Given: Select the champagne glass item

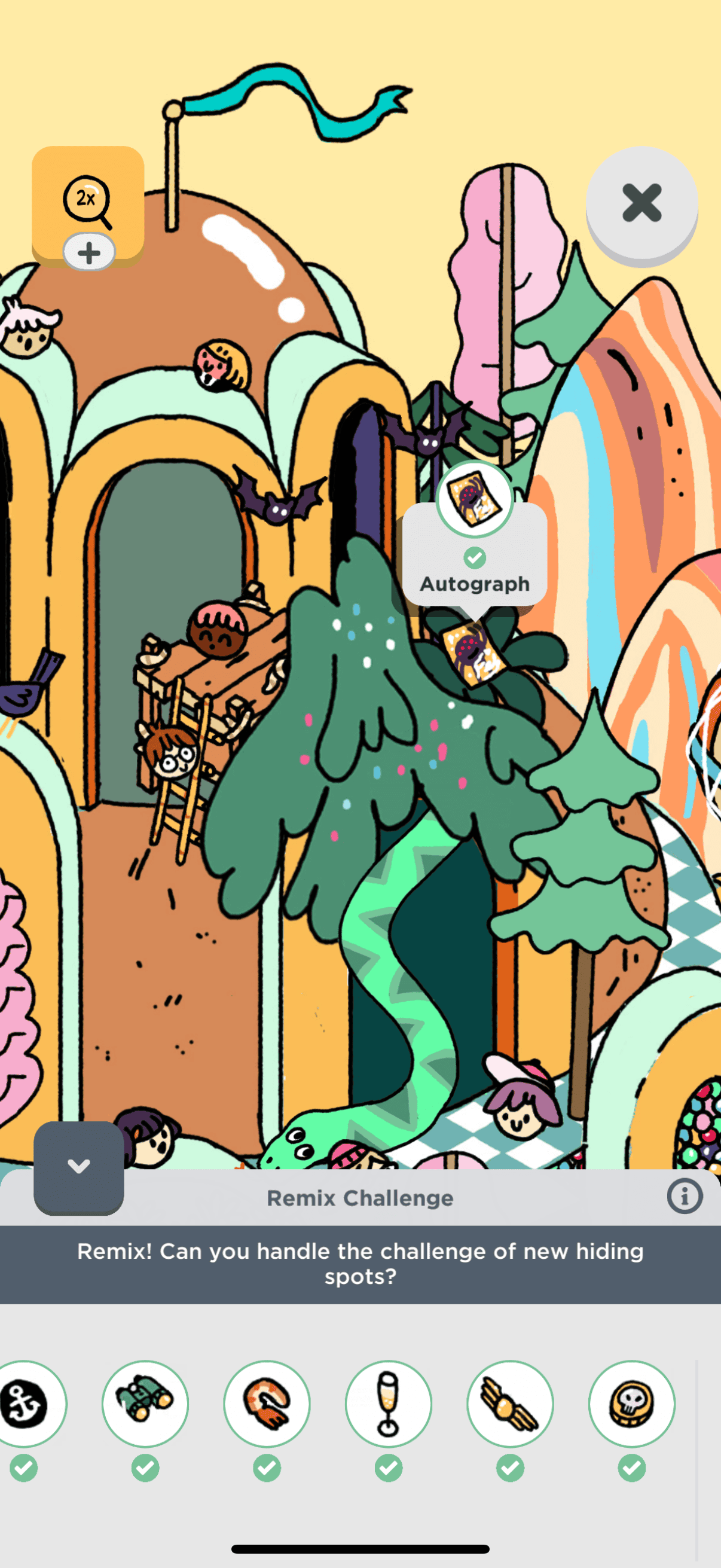Looking at the screenshot, I should point(388,1404).
